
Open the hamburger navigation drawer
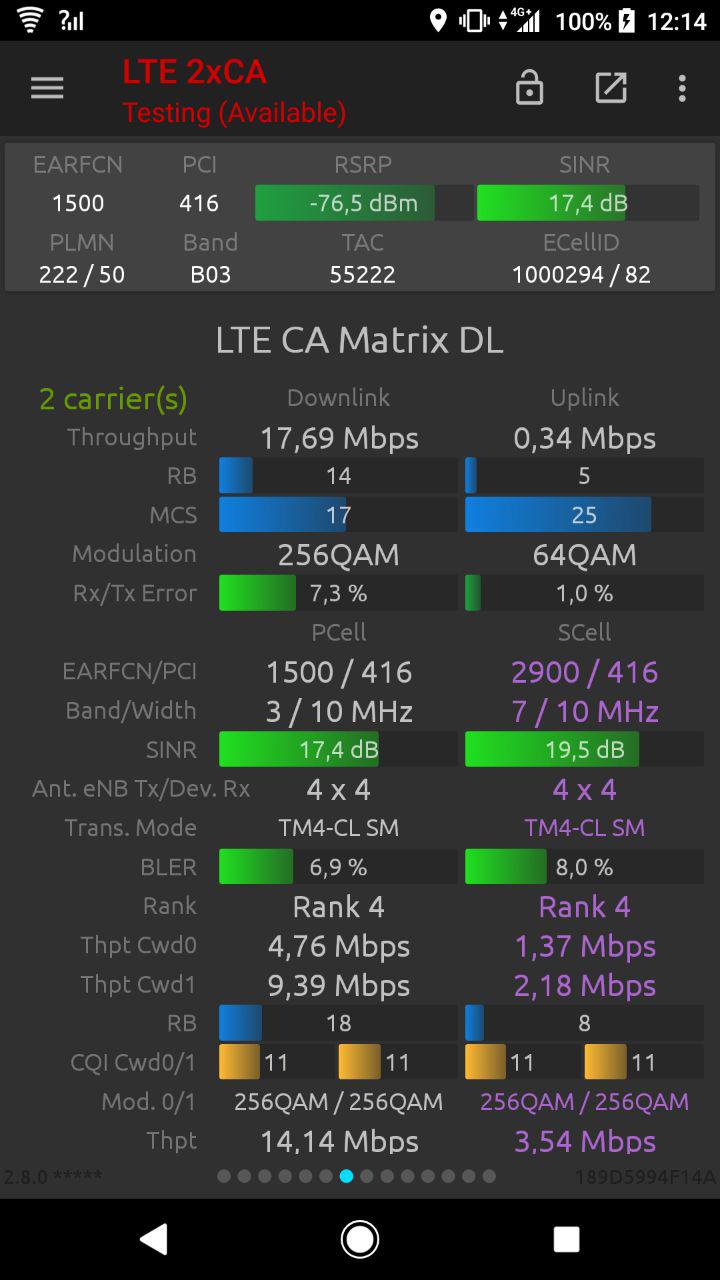point(47,88)
